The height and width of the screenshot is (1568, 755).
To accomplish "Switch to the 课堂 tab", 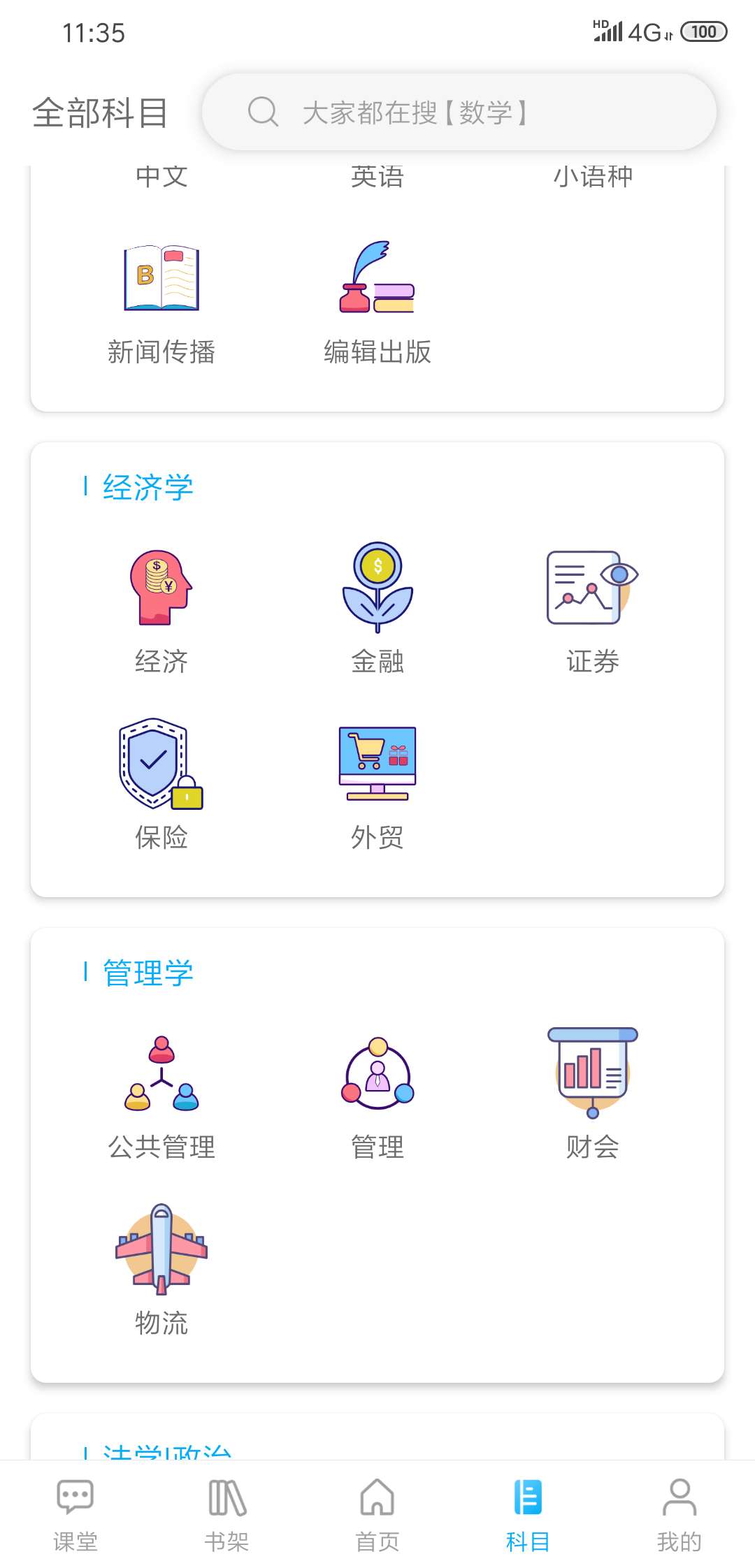I will click(x=75, y=1514).
